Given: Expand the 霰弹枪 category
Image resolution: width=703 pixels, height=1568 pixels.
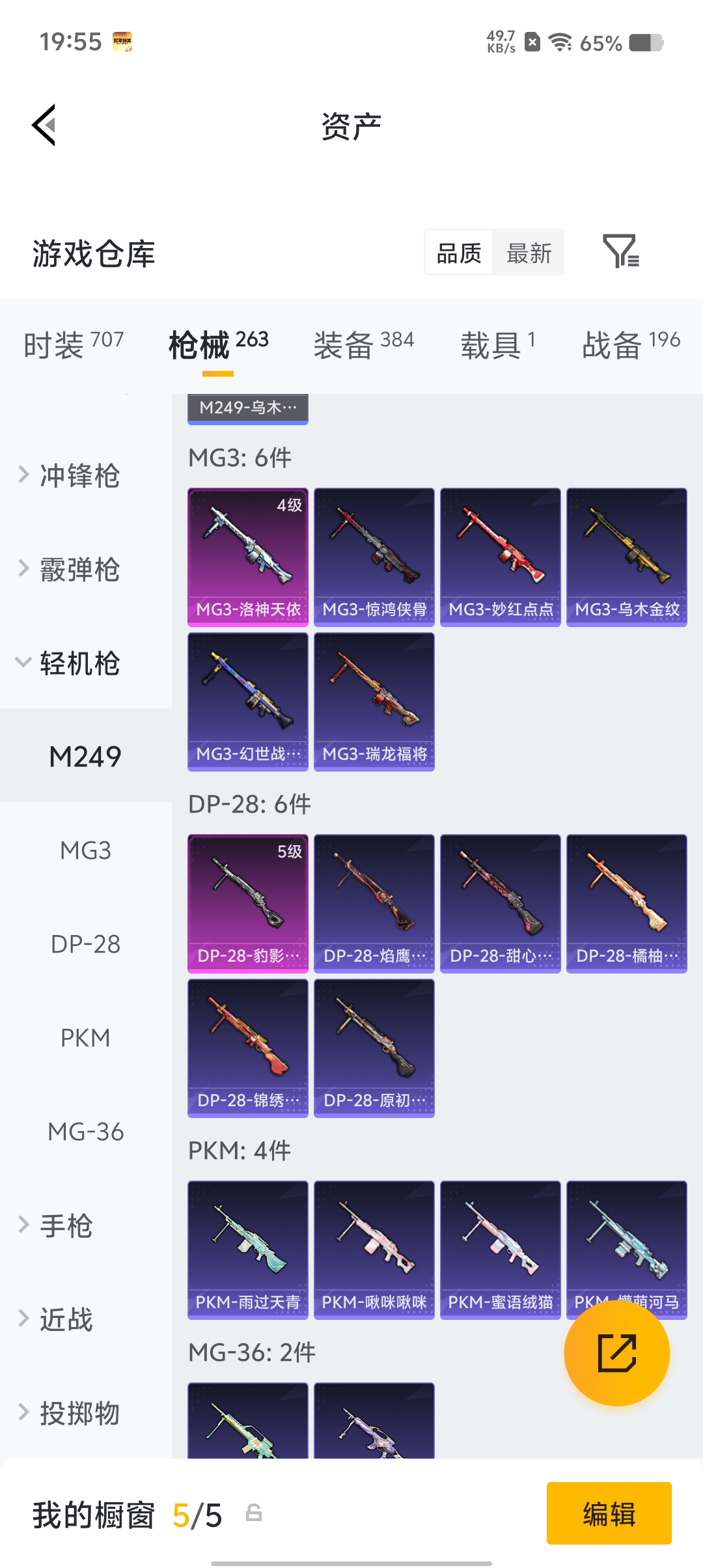Looking at the screenshot, I should [x=79, y=570].
